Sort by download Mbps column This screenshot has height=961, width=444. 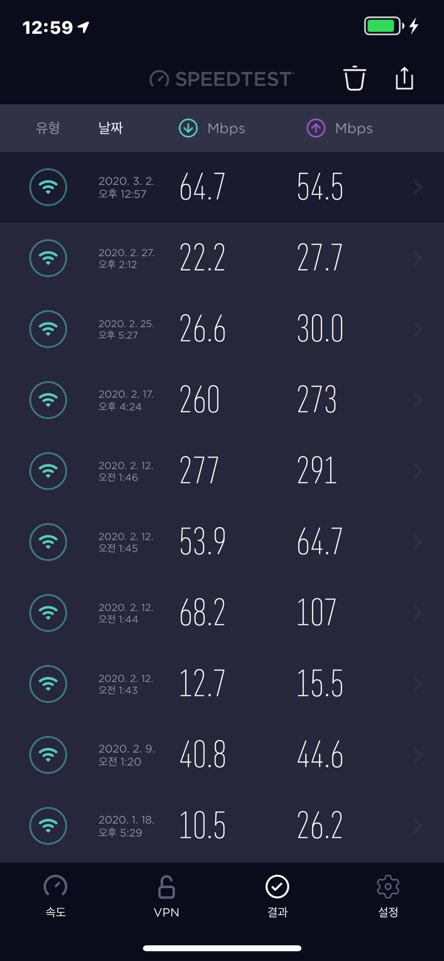coord(212,128)
